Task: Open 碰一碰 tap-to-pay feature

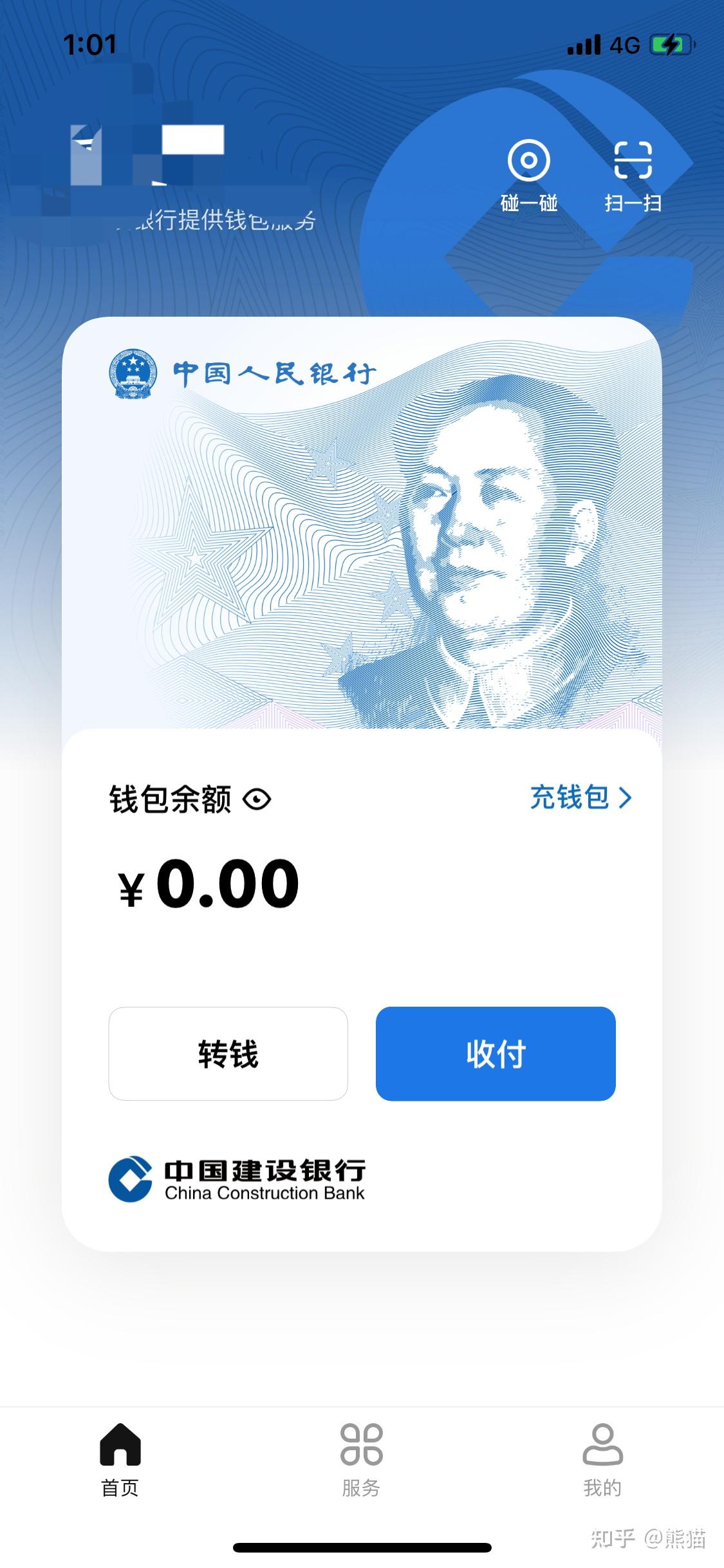Action: (x=529, y=174)
